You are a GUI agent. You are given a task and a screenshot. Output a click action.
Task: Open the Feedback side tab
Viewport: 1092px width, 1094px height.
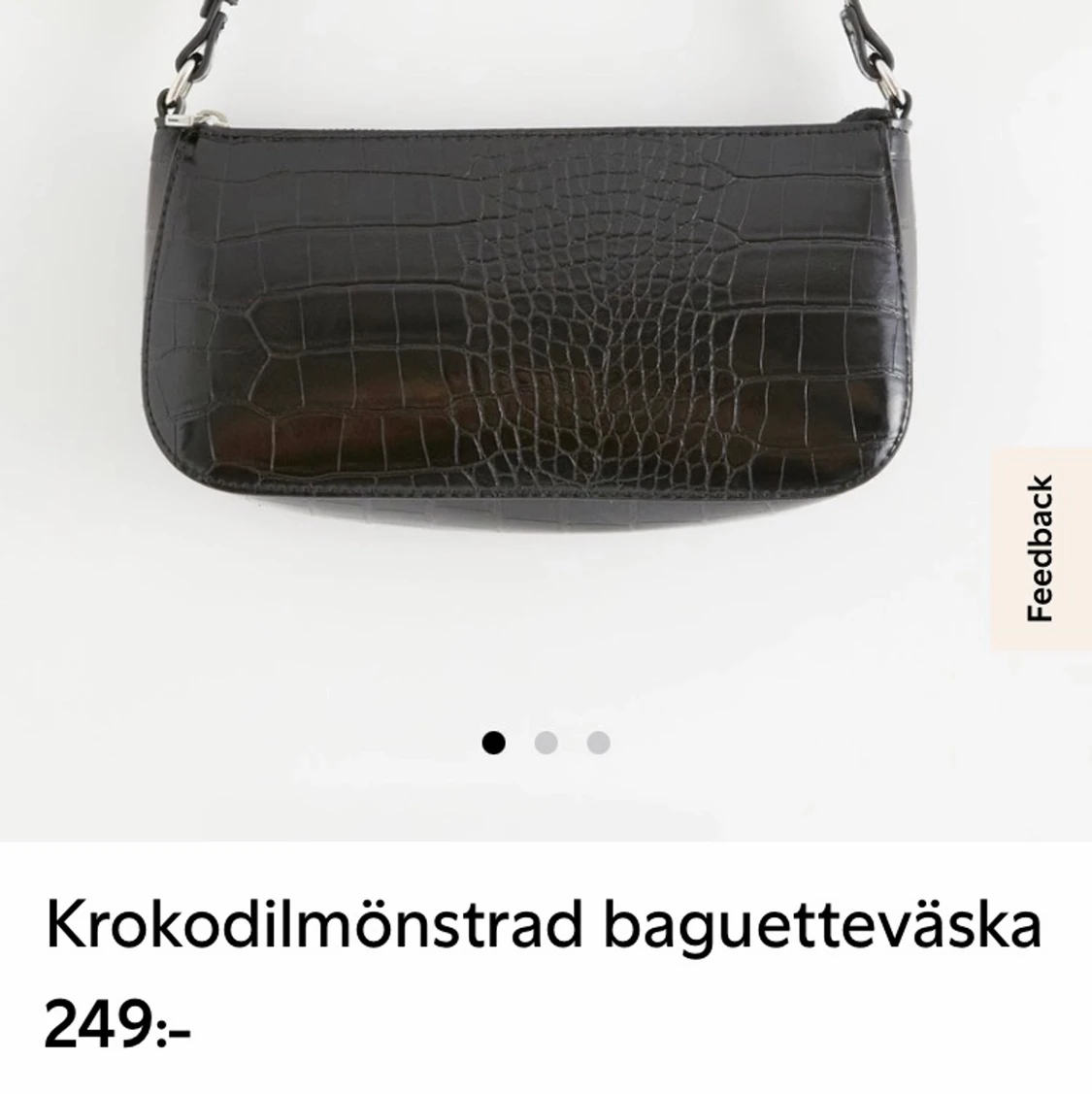pos(1042,547)
